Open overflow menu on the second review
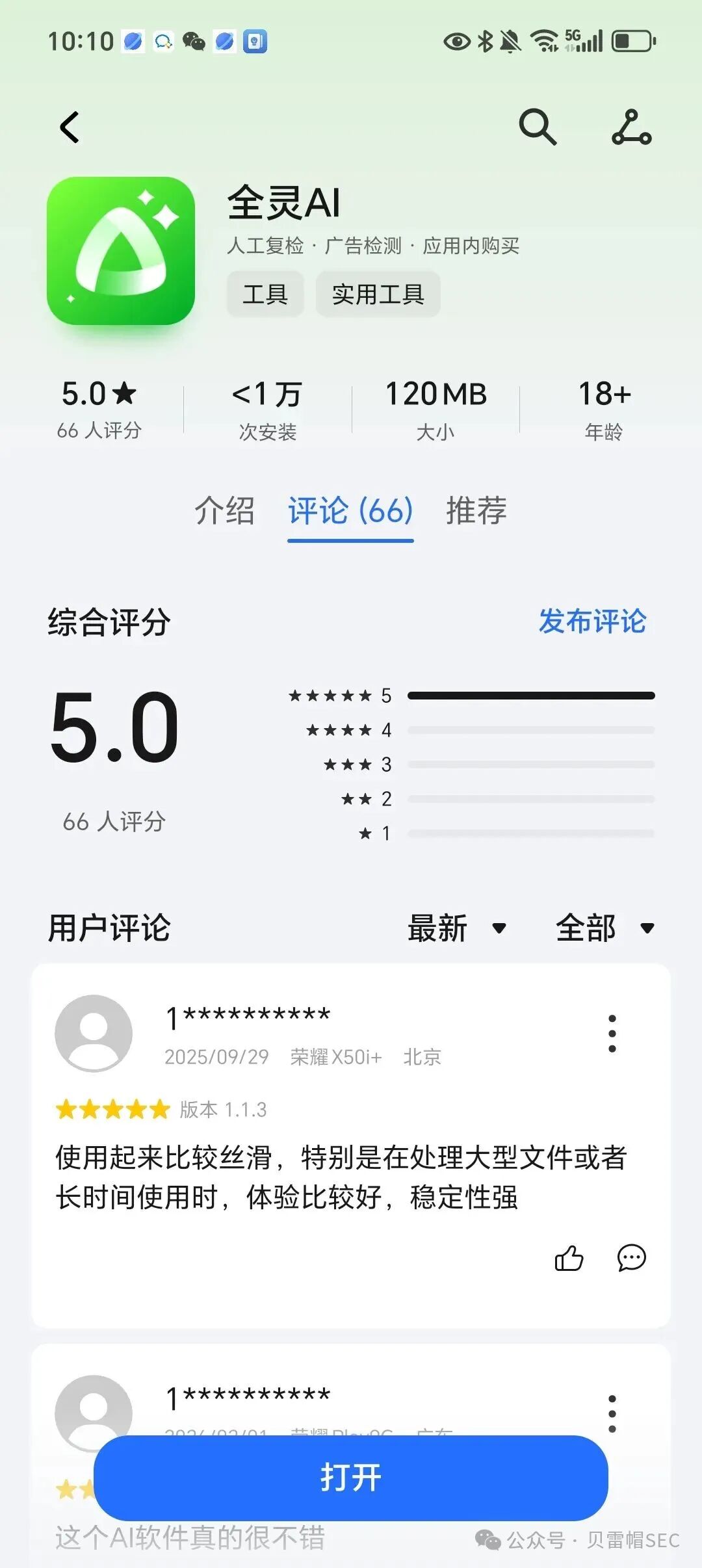 click(612, 1413)
